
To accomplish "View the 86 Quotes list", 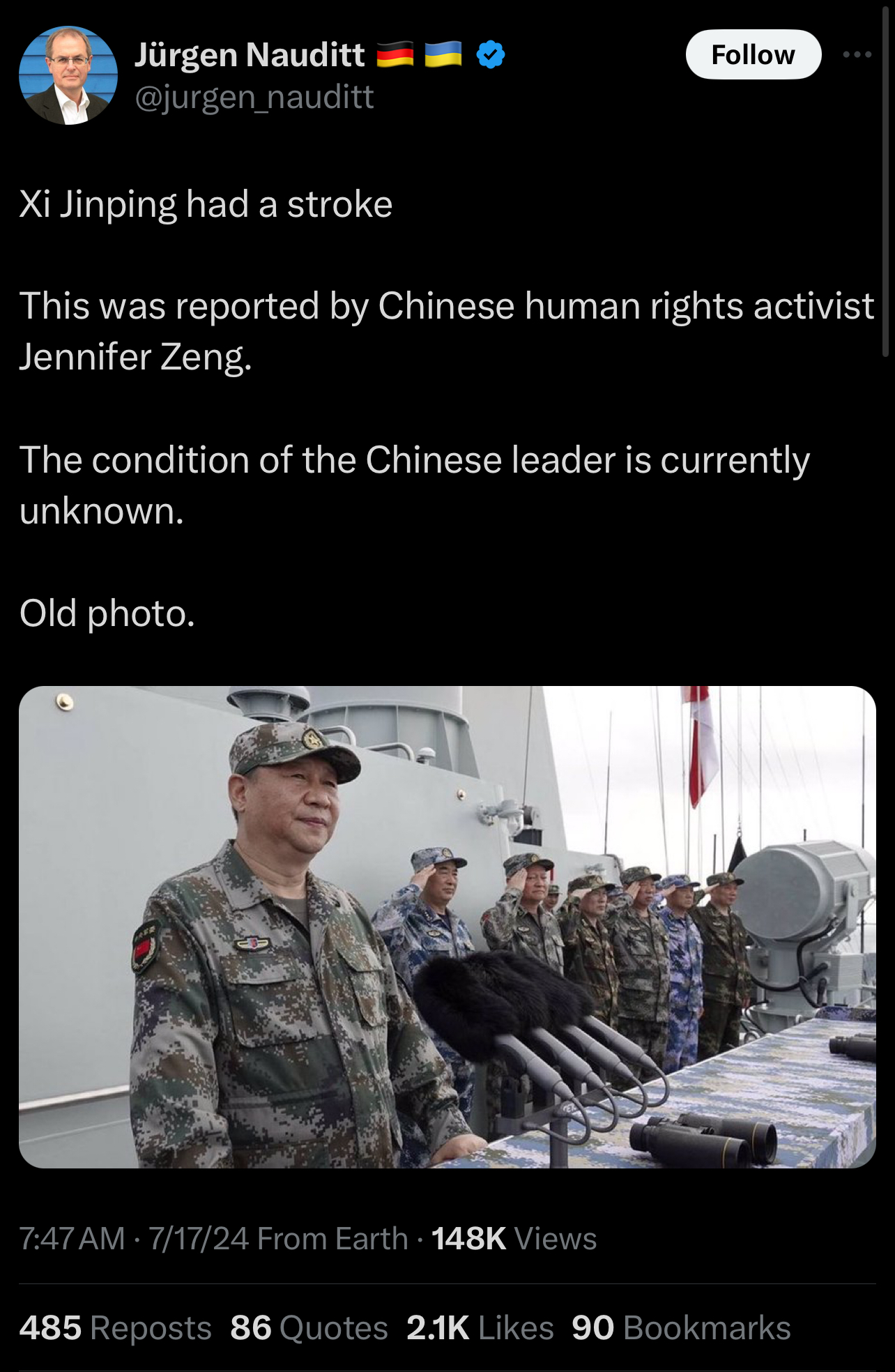I will 309,1327.
